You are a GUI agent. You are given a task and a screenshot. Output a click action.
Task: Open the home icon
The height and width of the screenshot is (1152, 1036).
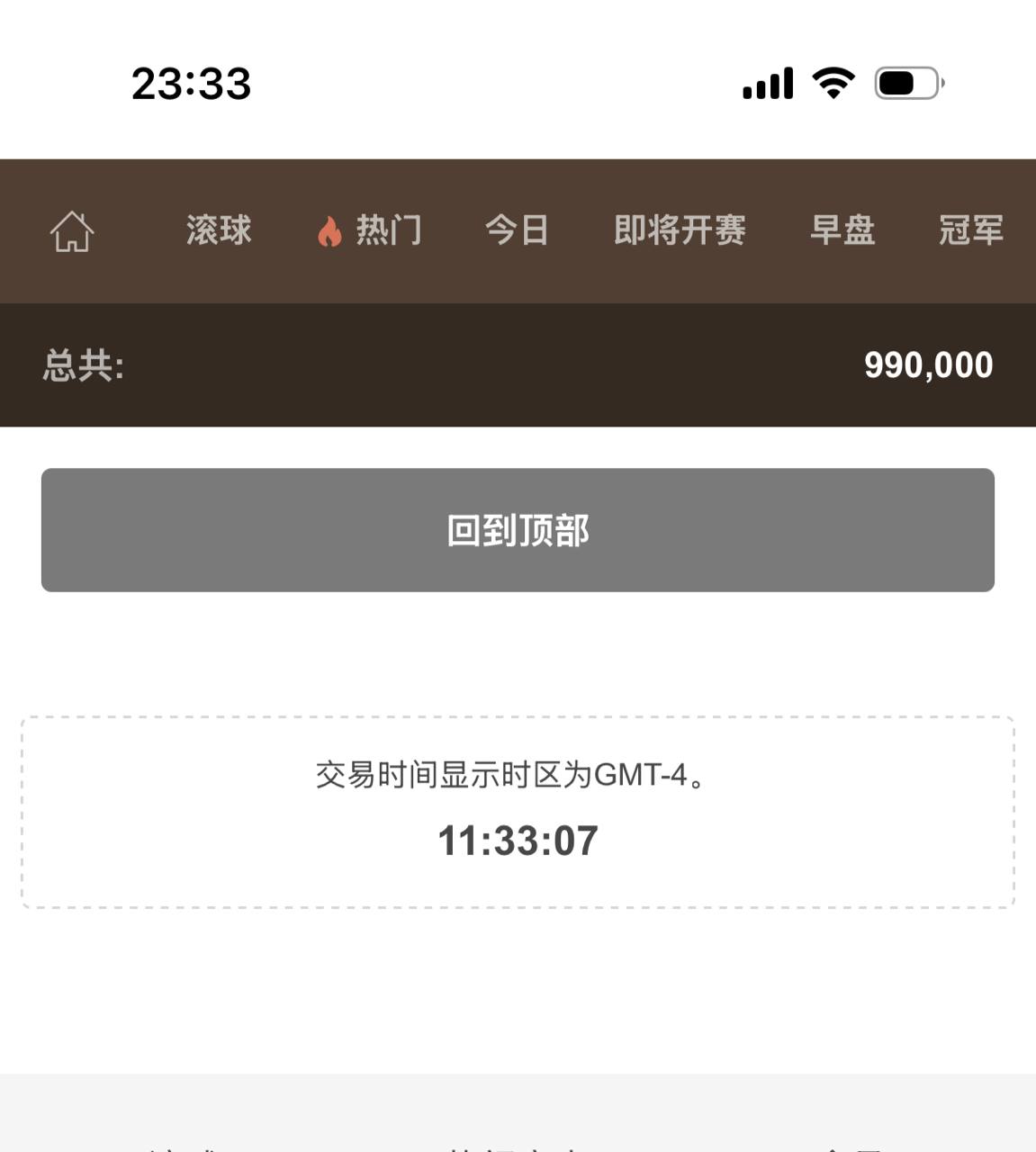71,231
